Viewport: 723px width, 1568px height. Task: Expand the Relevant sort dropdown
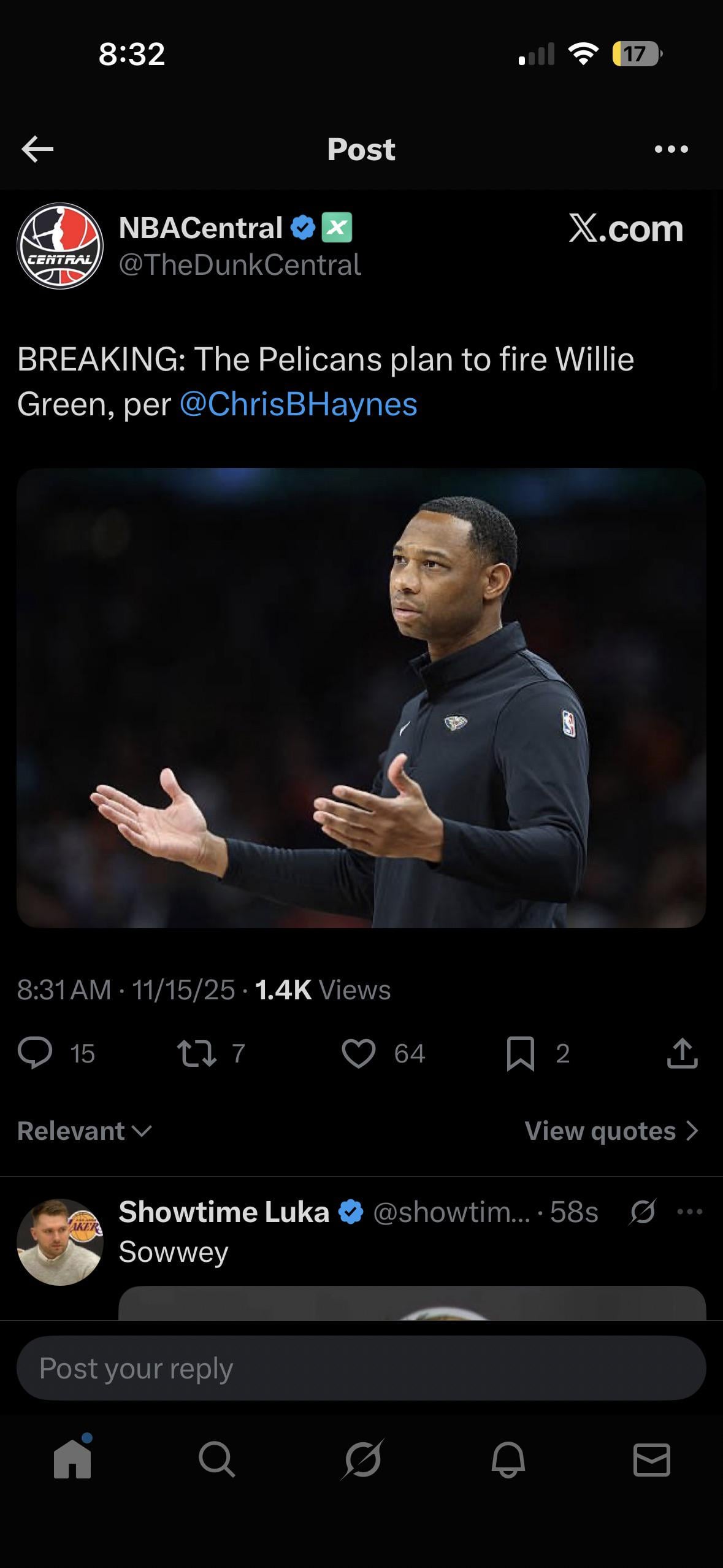(85, 1131)
